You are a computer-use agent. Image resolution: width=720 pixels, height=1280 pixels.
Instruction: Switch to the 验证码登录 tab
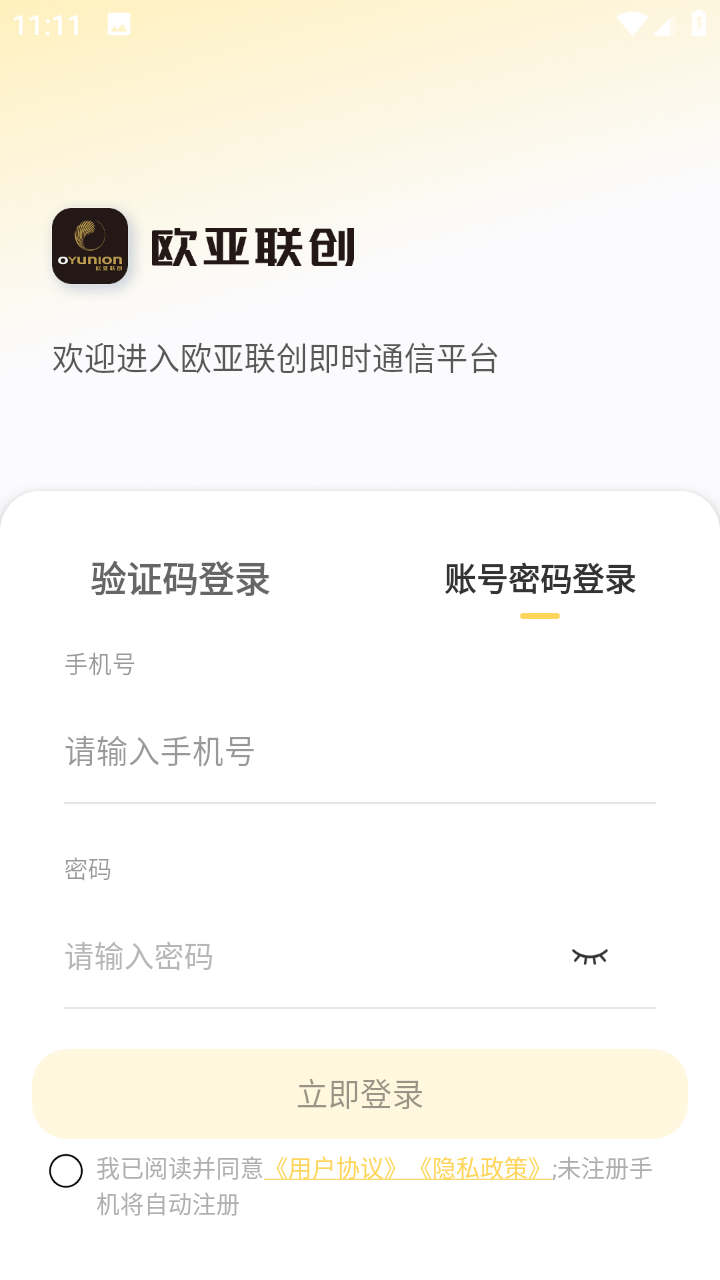[x=181, y=579]
